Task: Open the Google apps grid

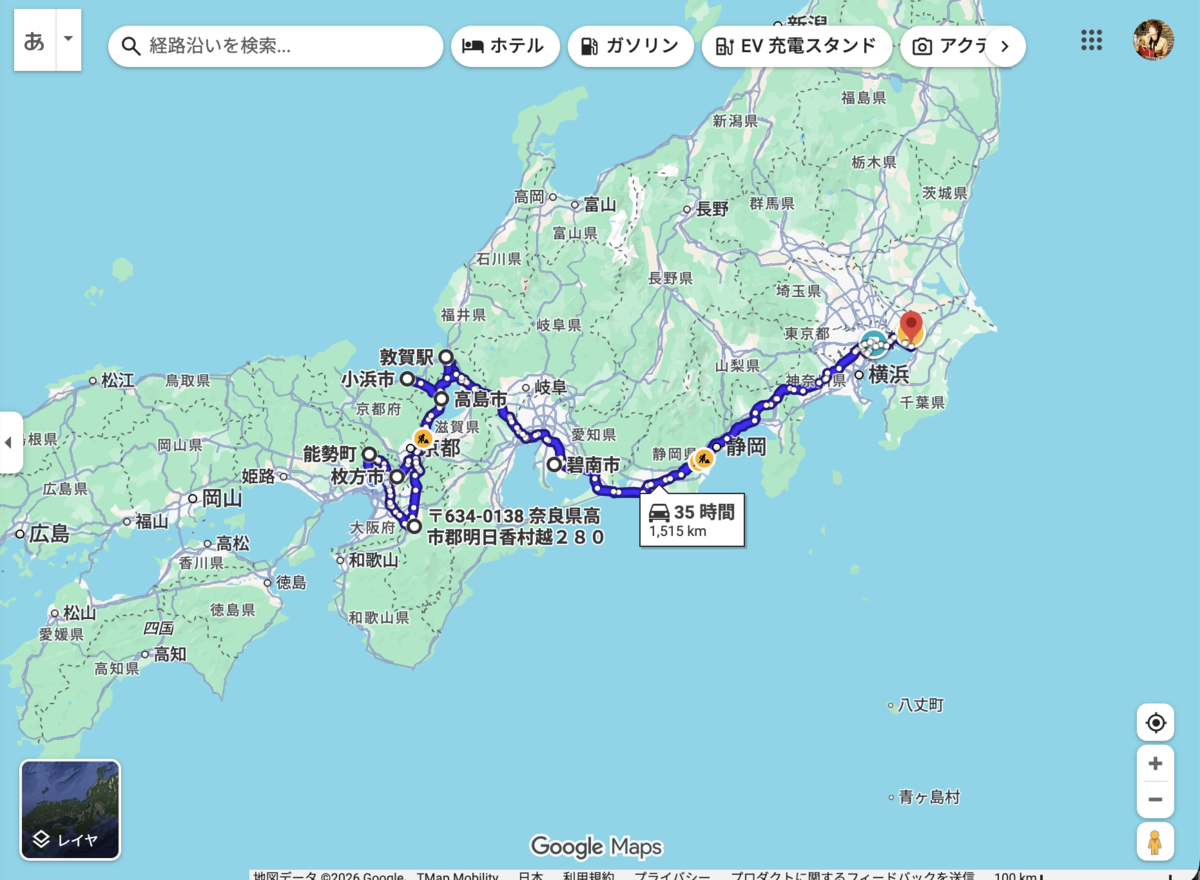Action: [x=1092, y=40]
